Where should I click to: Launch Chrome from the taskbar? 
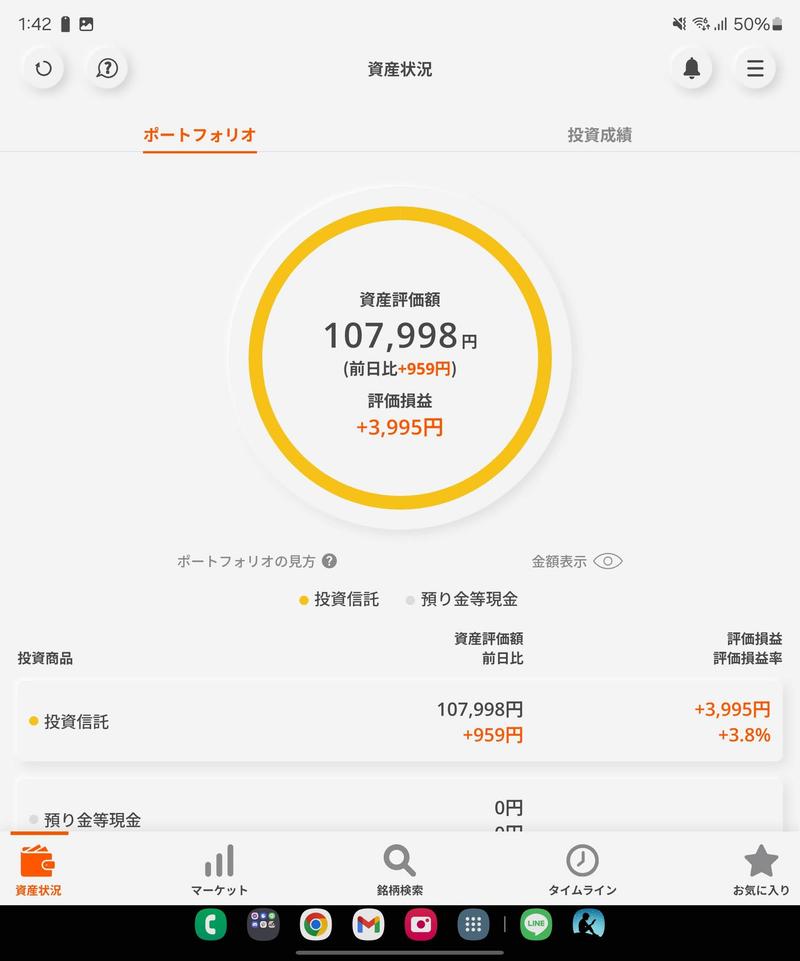click(x=316, y=924)
